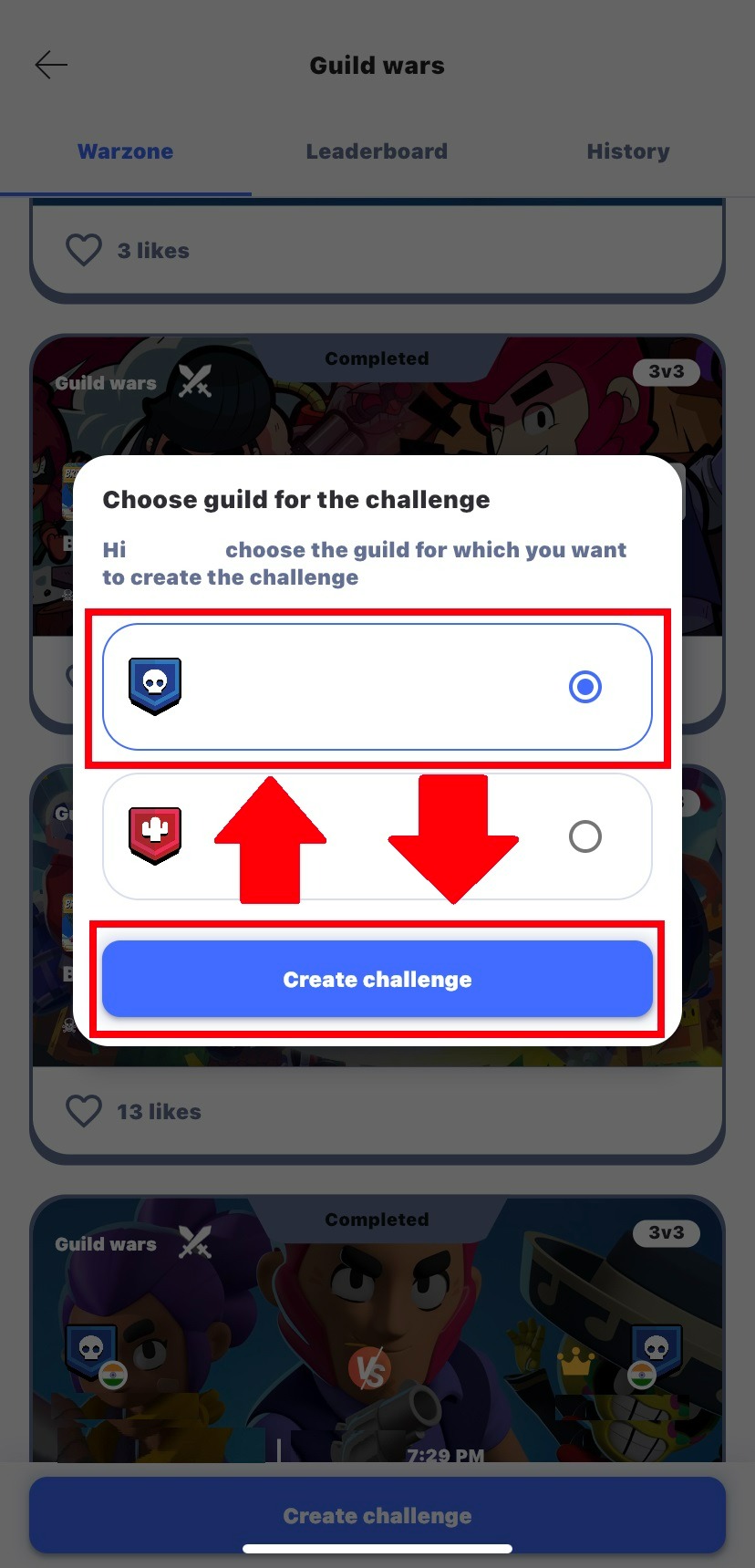Go back with the arrow icon
Image resolution: width=755 pixels, height=1568 pixels.
pyautogui.click(x=51, y=65)
